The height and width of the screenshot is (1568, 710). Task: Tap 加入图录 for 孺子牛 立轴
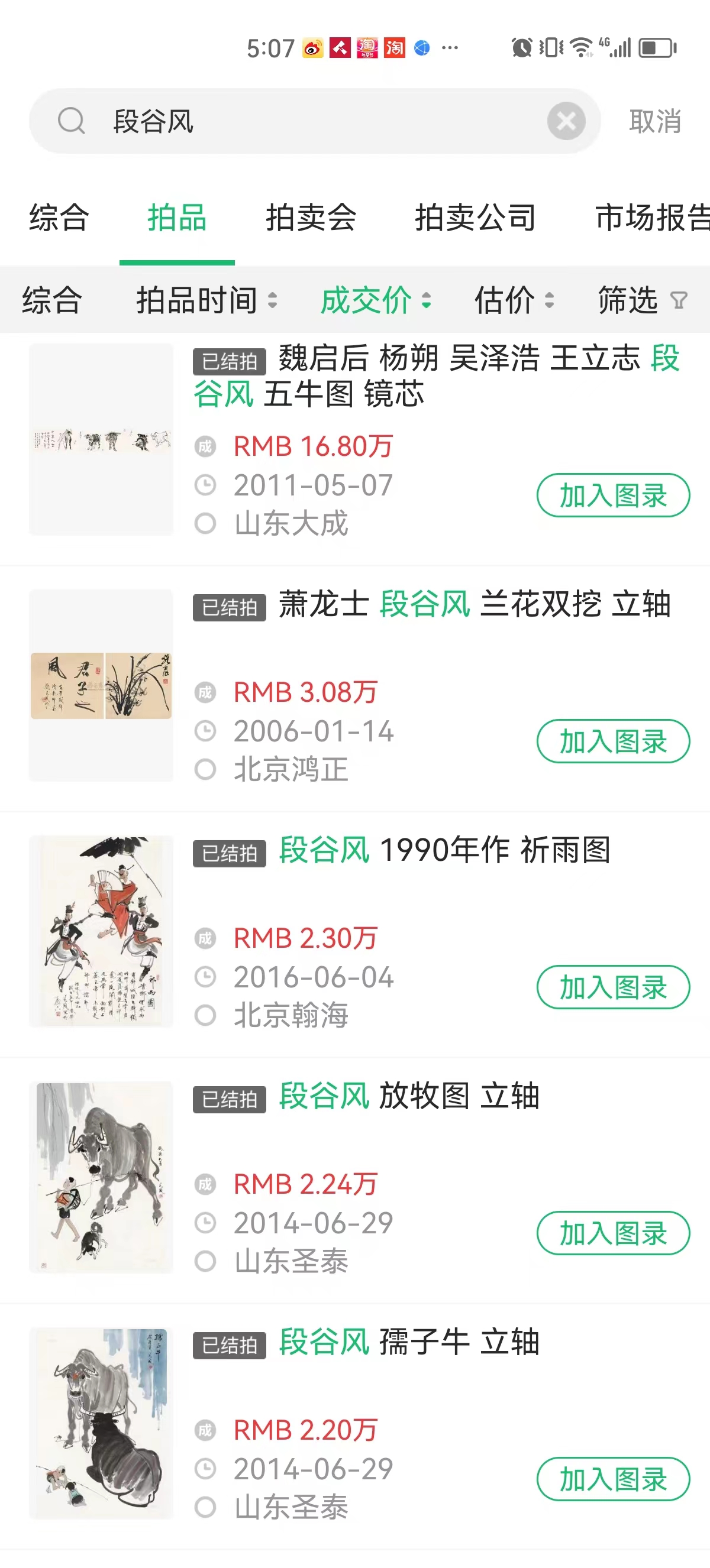(x=612, y=1479)
